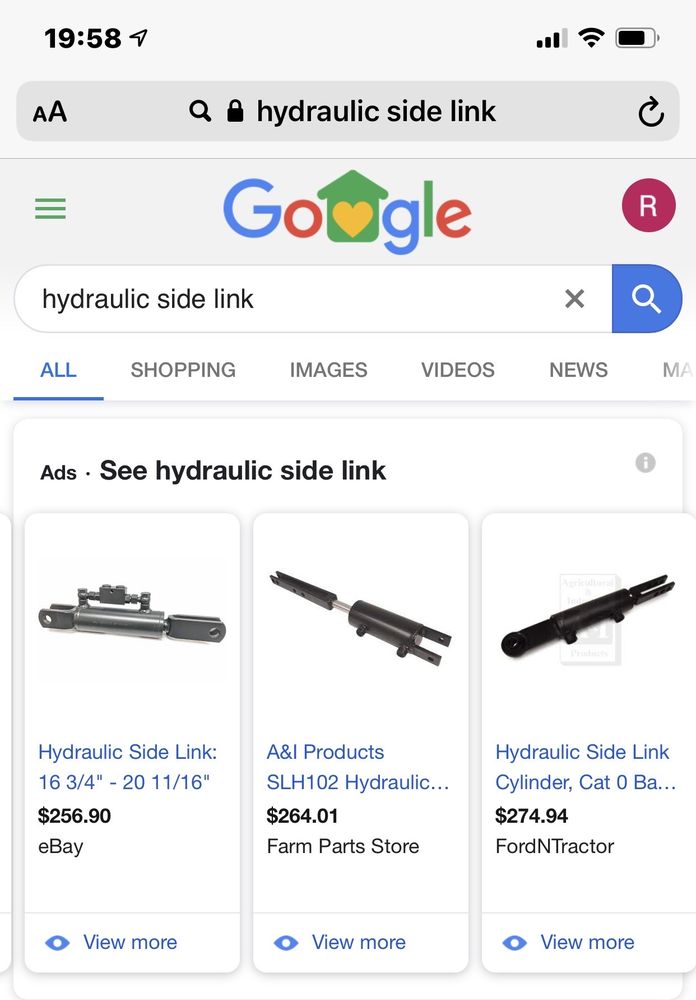Open the account profile R avatar
Image resolution: width=696 pixels, height=1000 pixels.
pyautogui.click(x=648, y=206)
